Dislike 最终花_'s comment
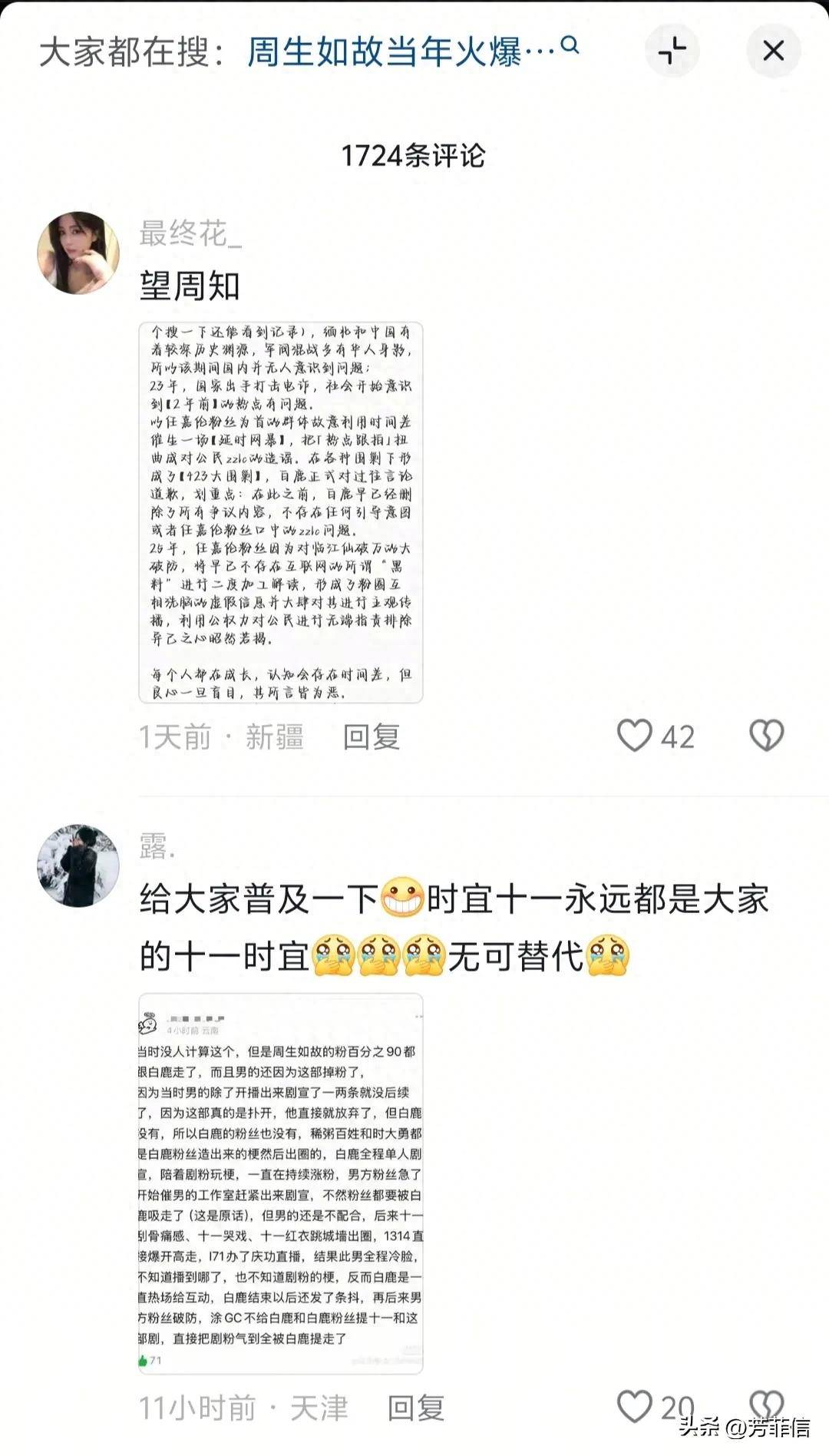This screenshot has width=829, height=1456. [766, 736]
